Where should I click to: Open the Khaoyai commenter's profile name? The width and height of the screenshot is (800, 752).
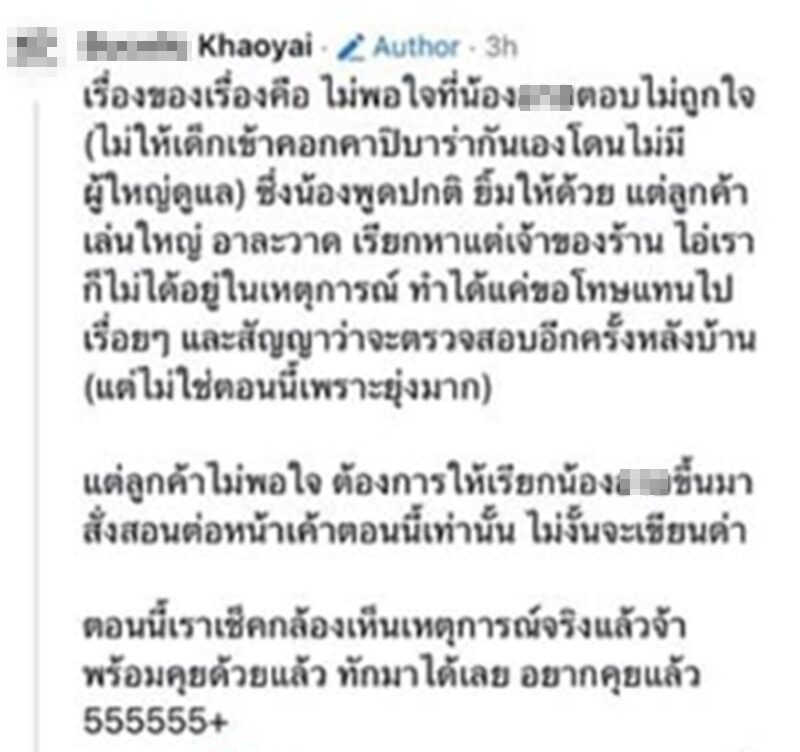[200, 46]
